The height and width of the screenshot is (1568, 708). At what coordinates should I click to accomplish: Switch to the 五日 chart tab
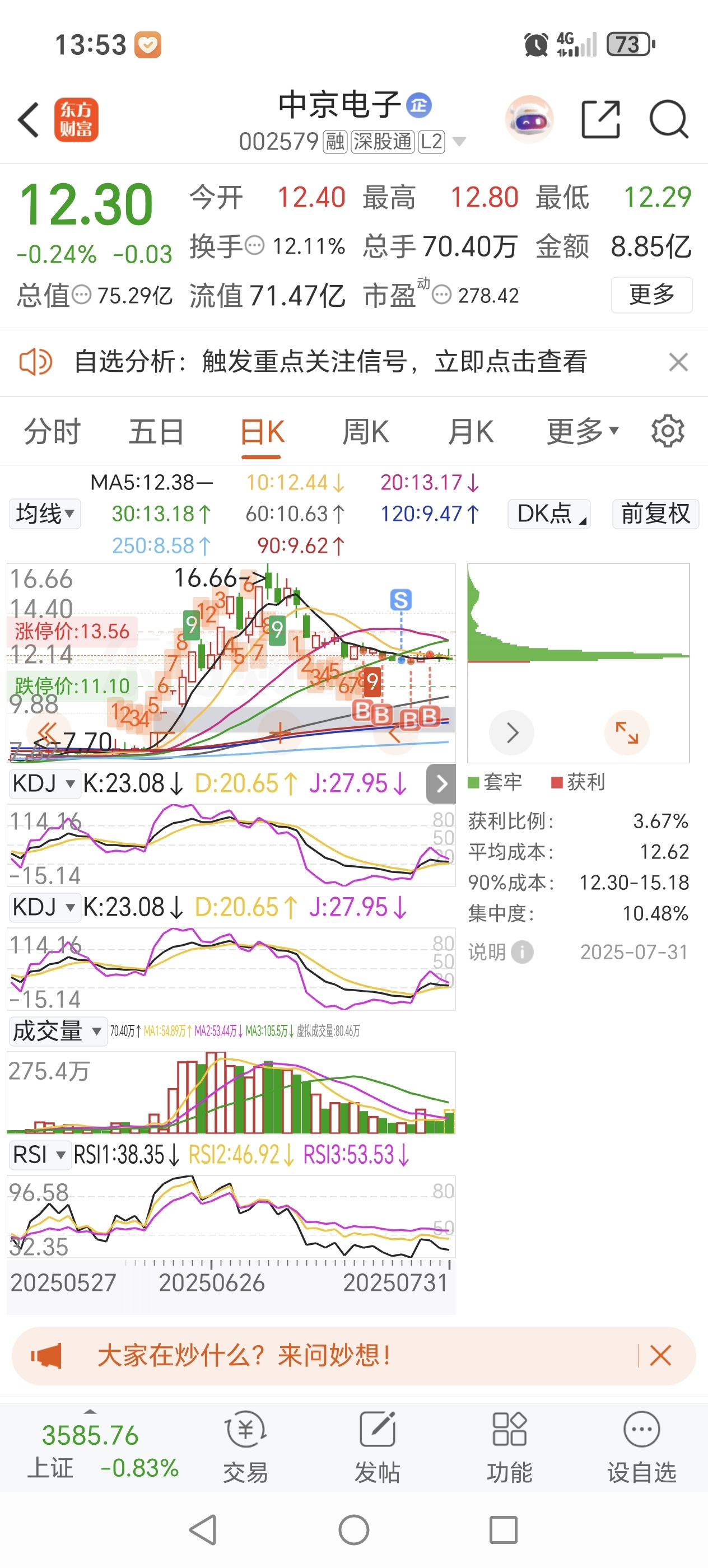(x=156, y=432)
